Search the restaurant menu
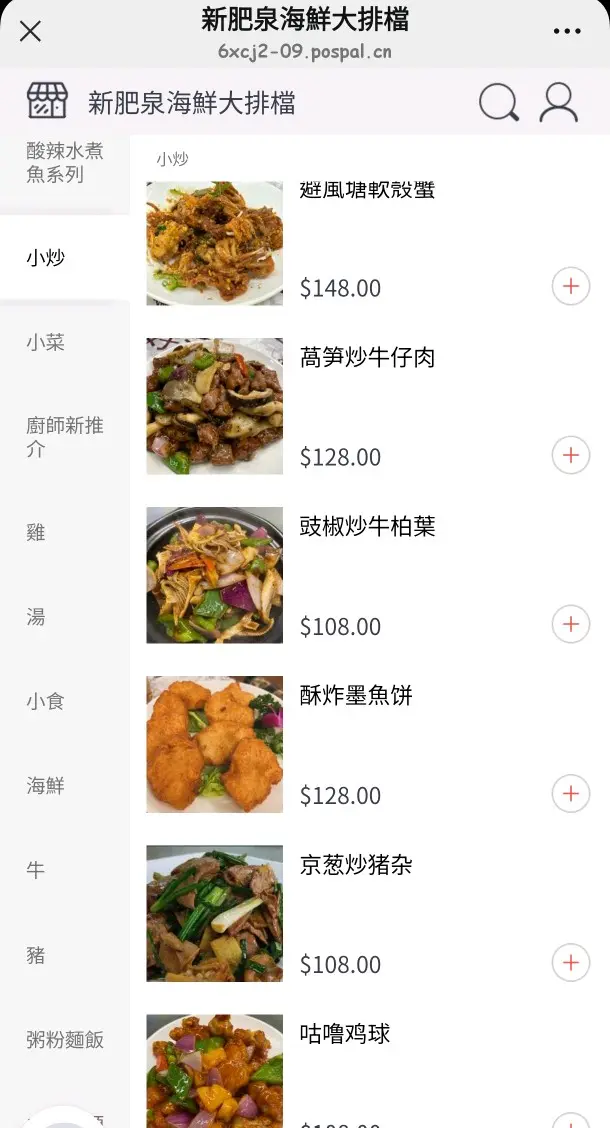Viewport: 610px width, 1128px height. (x=498, y=102)
